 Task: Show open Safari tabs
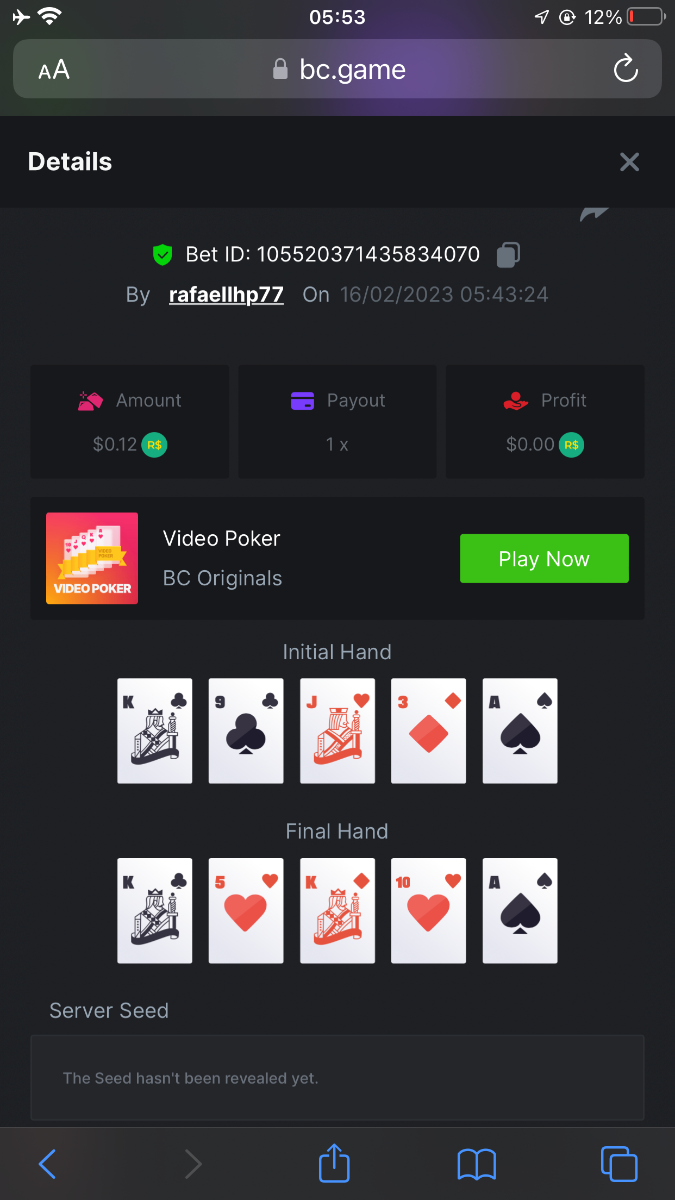coord(619,1164)
